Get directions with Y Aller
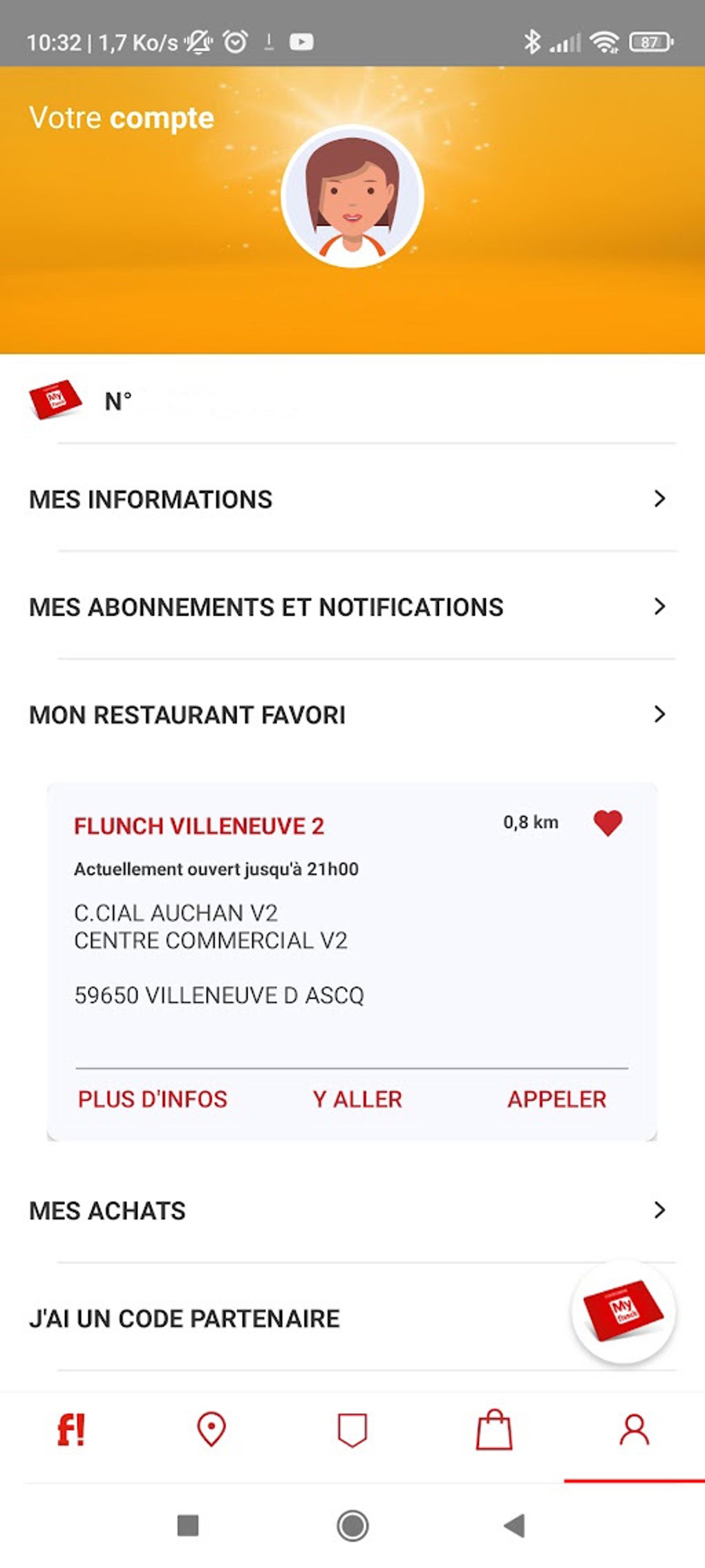This screenshot has height=1568, width=705. click(x=357, y=1099)
